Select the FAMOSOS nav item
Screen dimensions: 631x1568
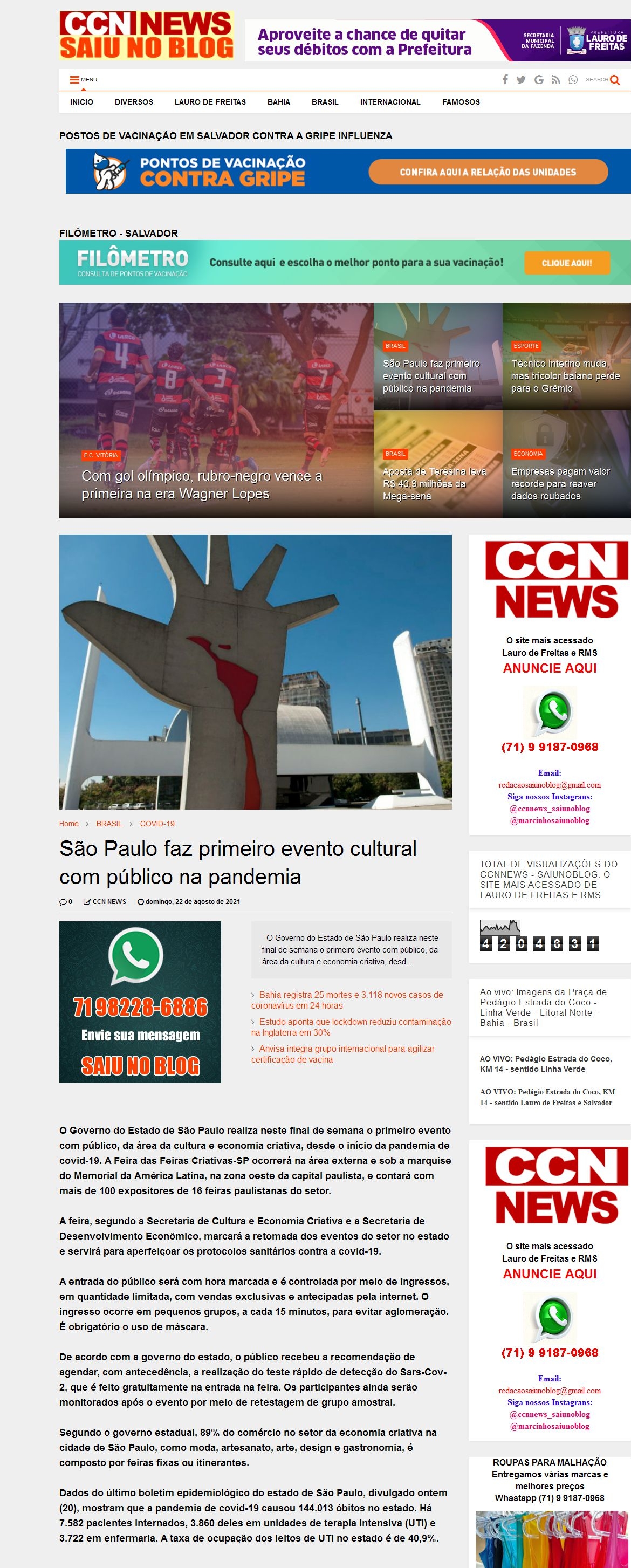(x=461, y=102)
